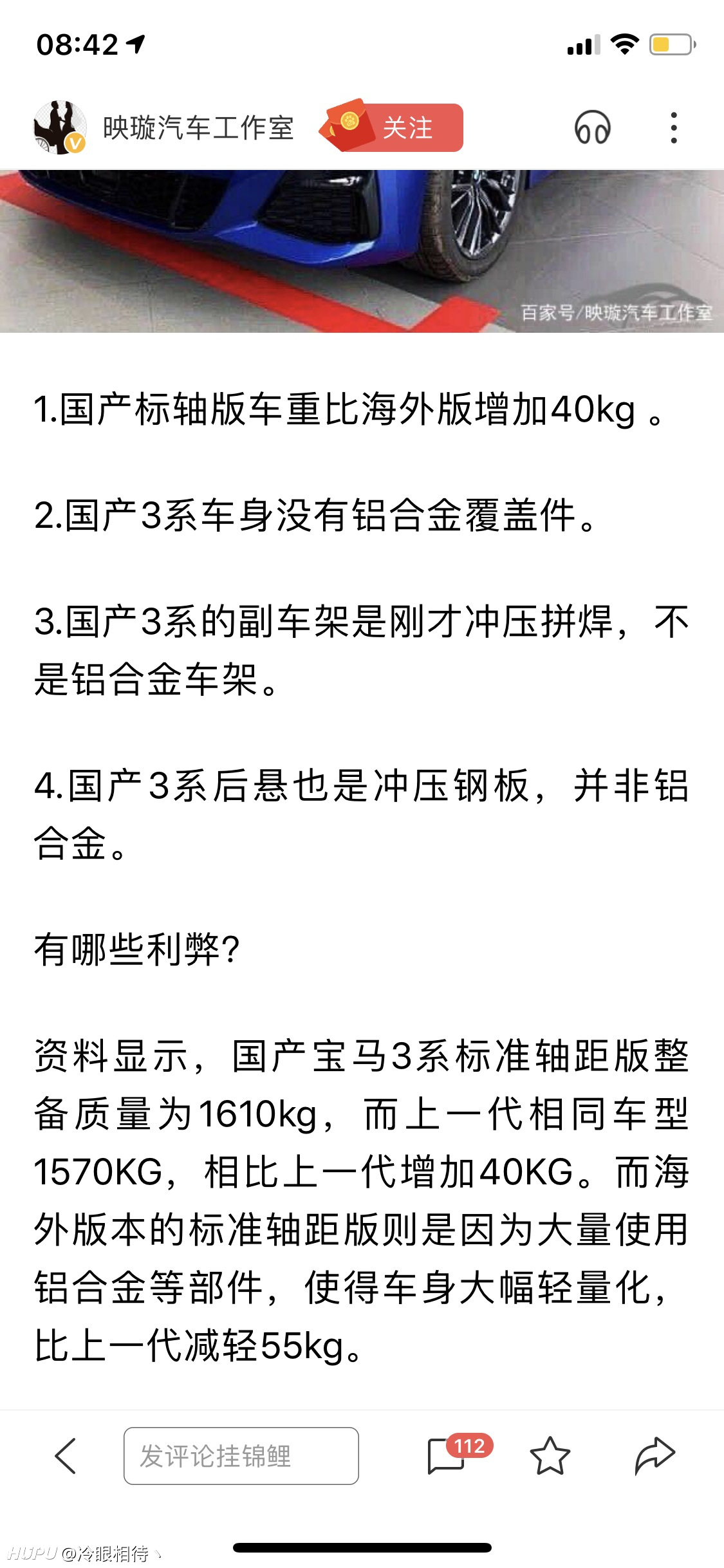The height and width of the screenshot is (1568, 724).
Task: Go back with the left arrow
Action: [x=66, y=1455]
